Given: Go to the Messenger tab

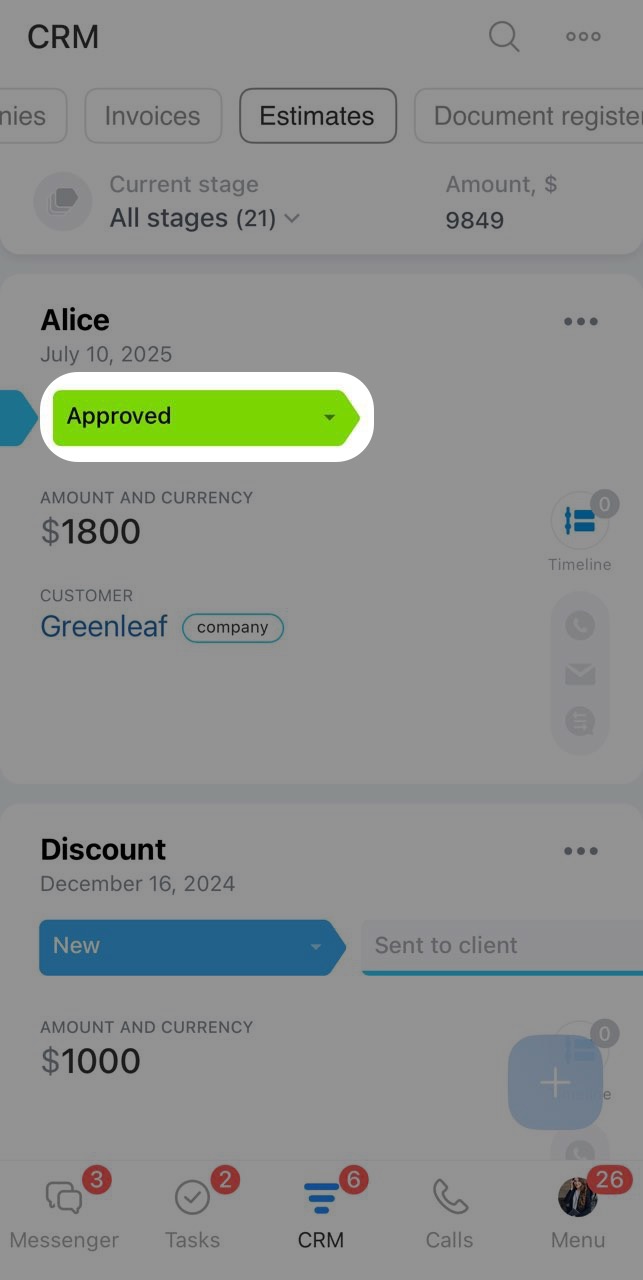Looking at the screenshot, I should point(64,1212).
